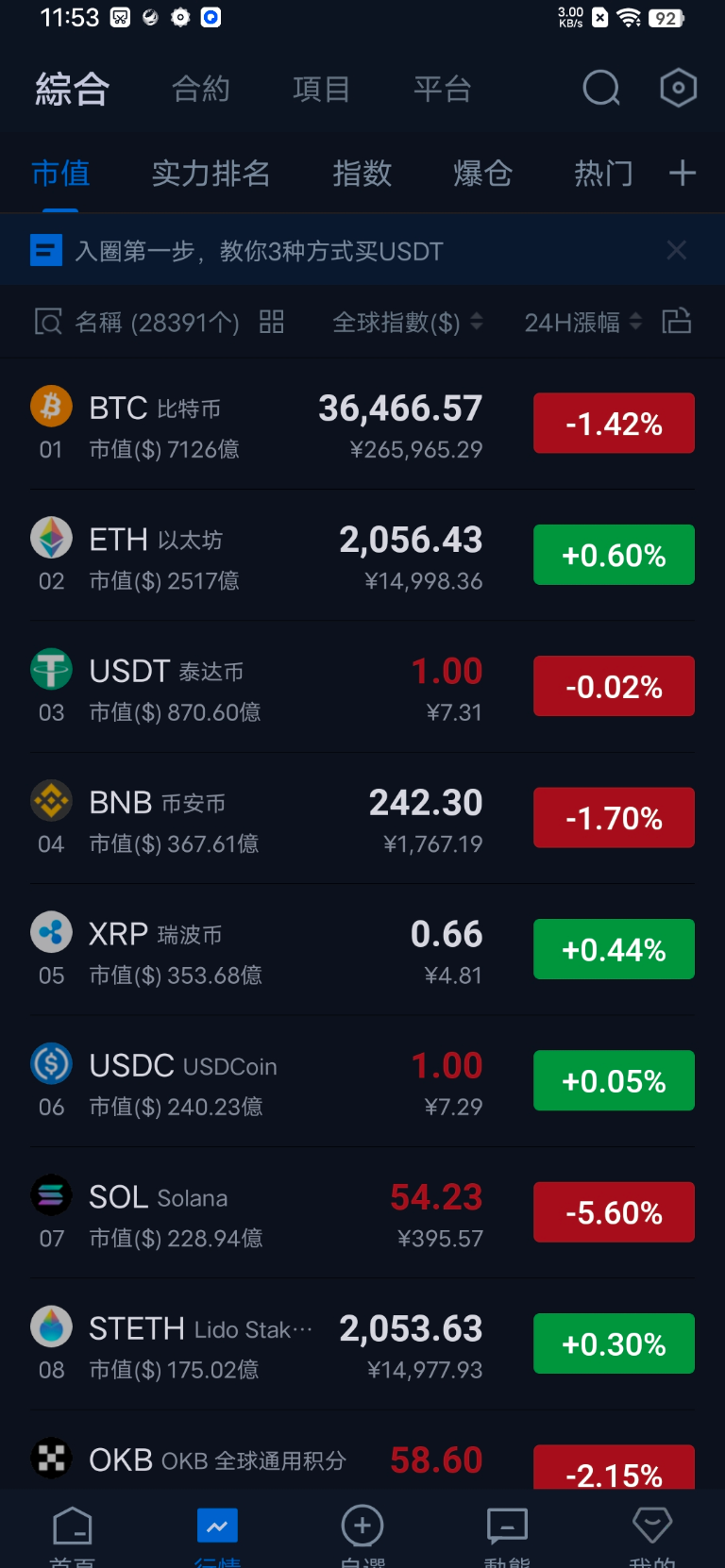Select the 指数 tab
This screenshot has height=1568, width=725.
362,174
